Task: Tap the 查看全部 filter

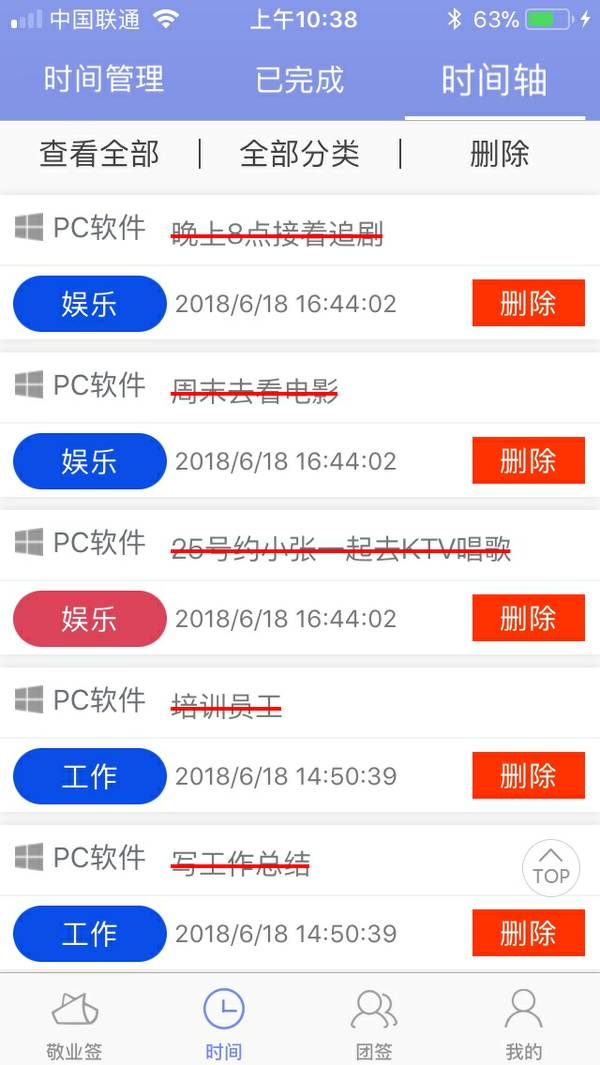Action: 99,154
